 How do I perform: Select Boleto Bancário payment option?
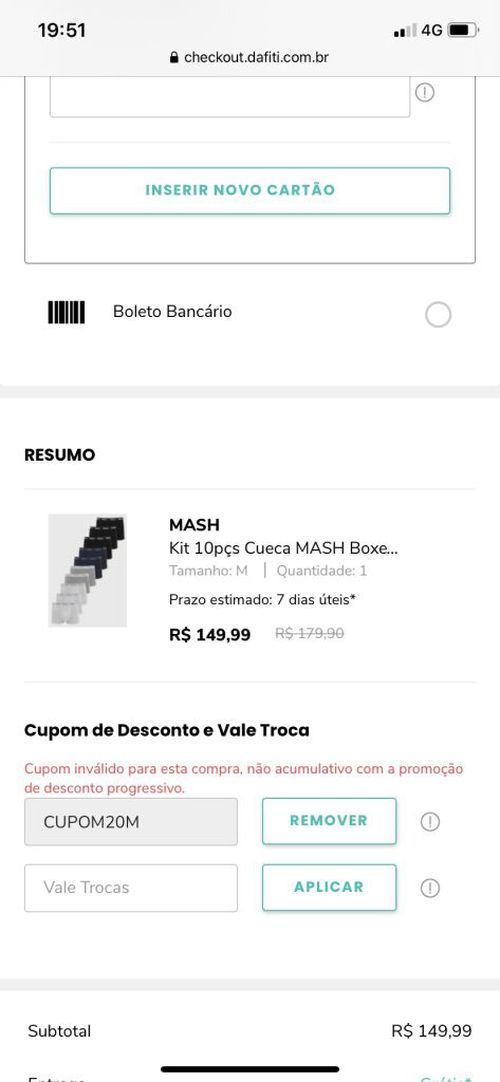(438, 315)
